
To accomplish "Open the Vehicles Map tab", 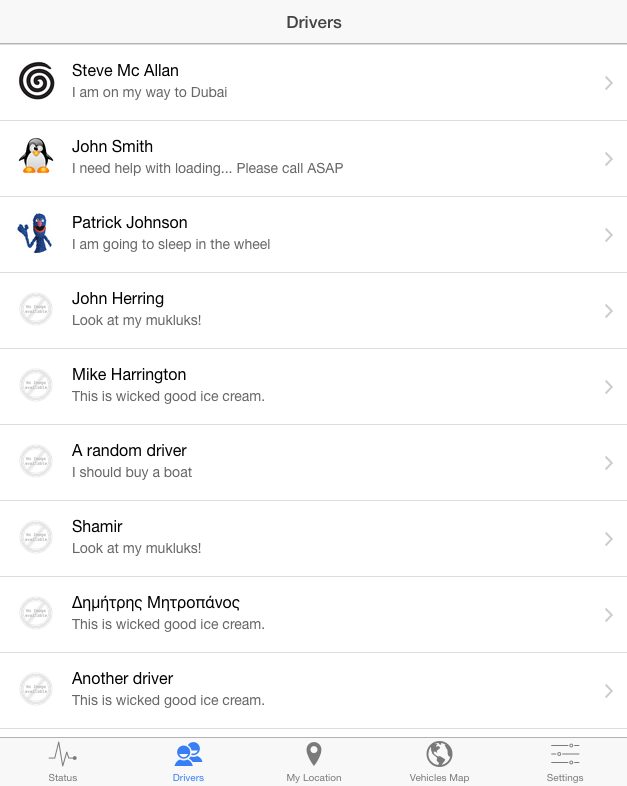I will coord(439,762).
